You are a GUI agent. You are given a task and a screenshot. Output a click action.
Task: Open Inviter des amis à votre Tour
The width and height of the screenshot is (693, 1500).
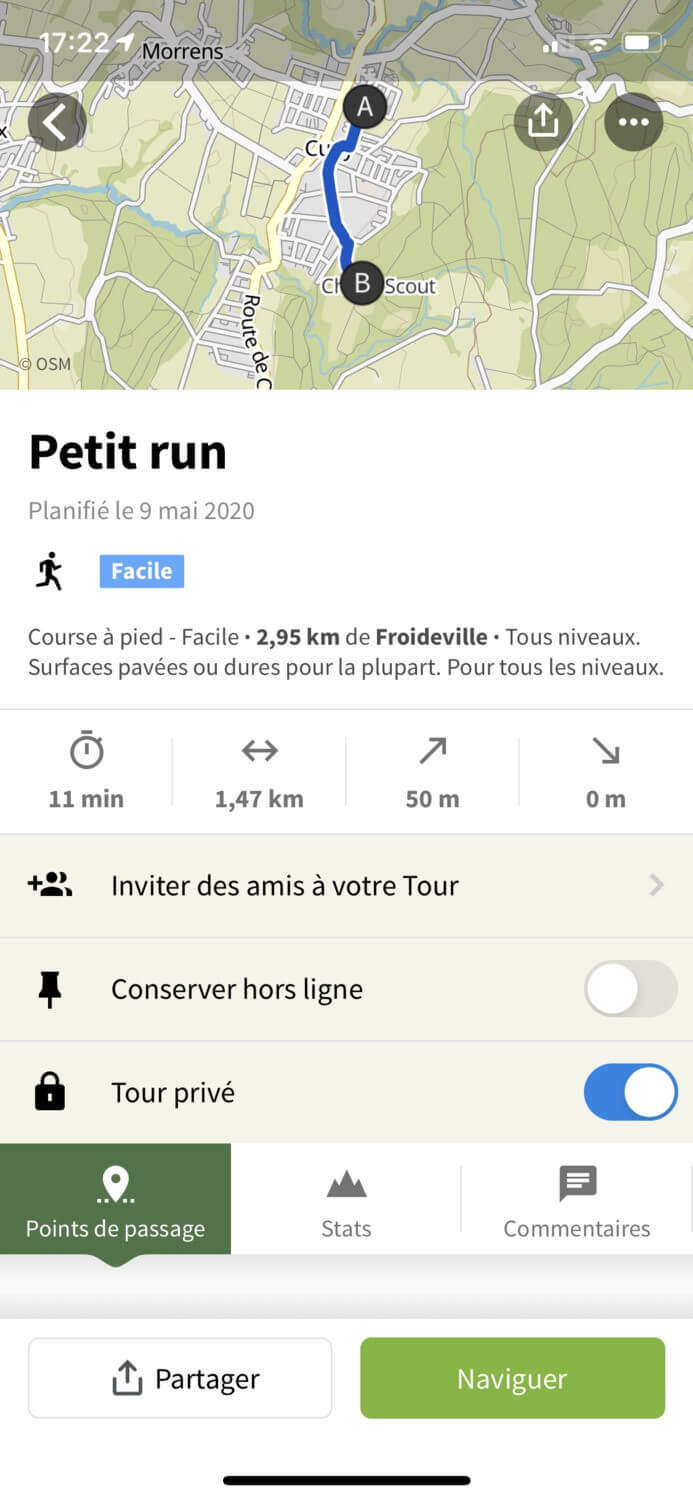(346, 886)
